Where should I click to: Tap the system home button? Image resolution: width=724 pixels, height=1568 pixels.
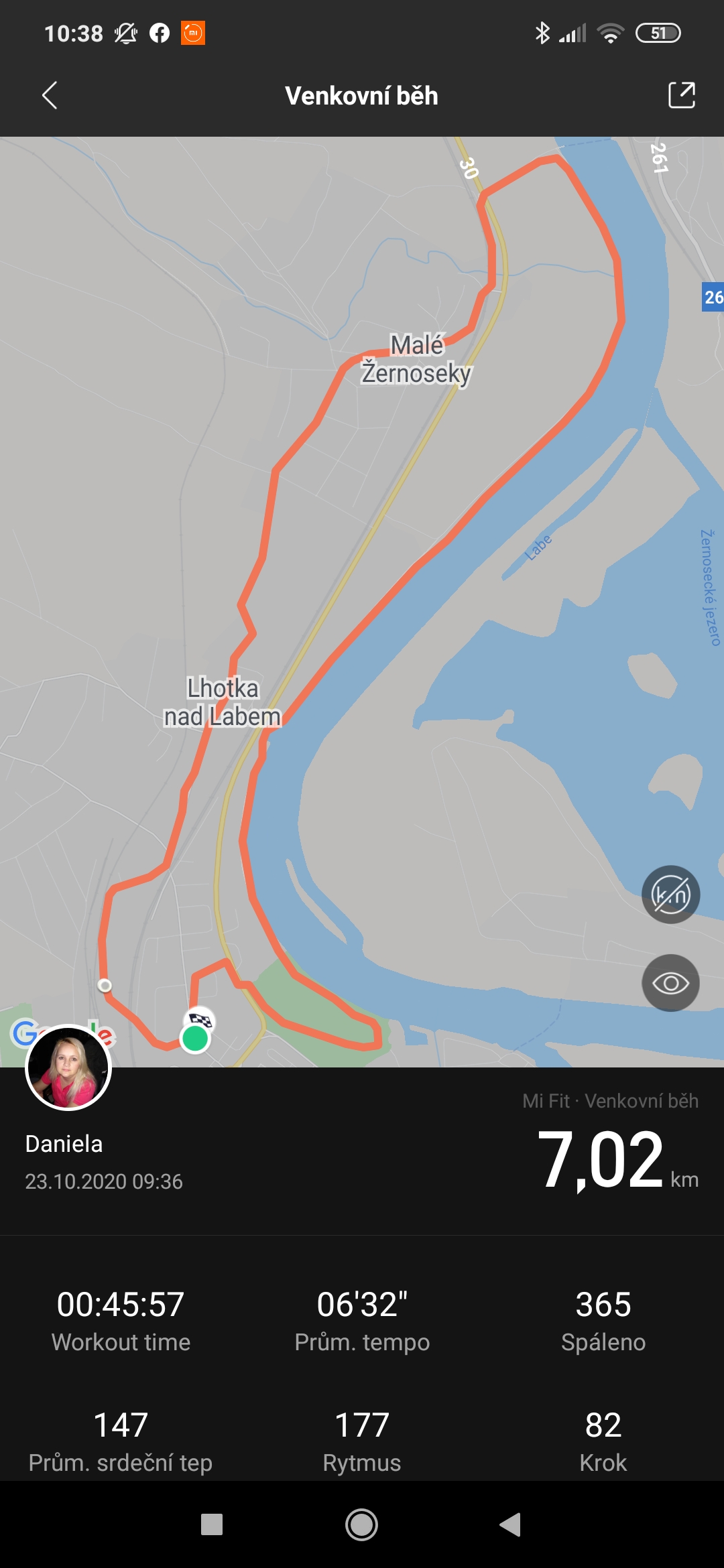point(362,1525)
